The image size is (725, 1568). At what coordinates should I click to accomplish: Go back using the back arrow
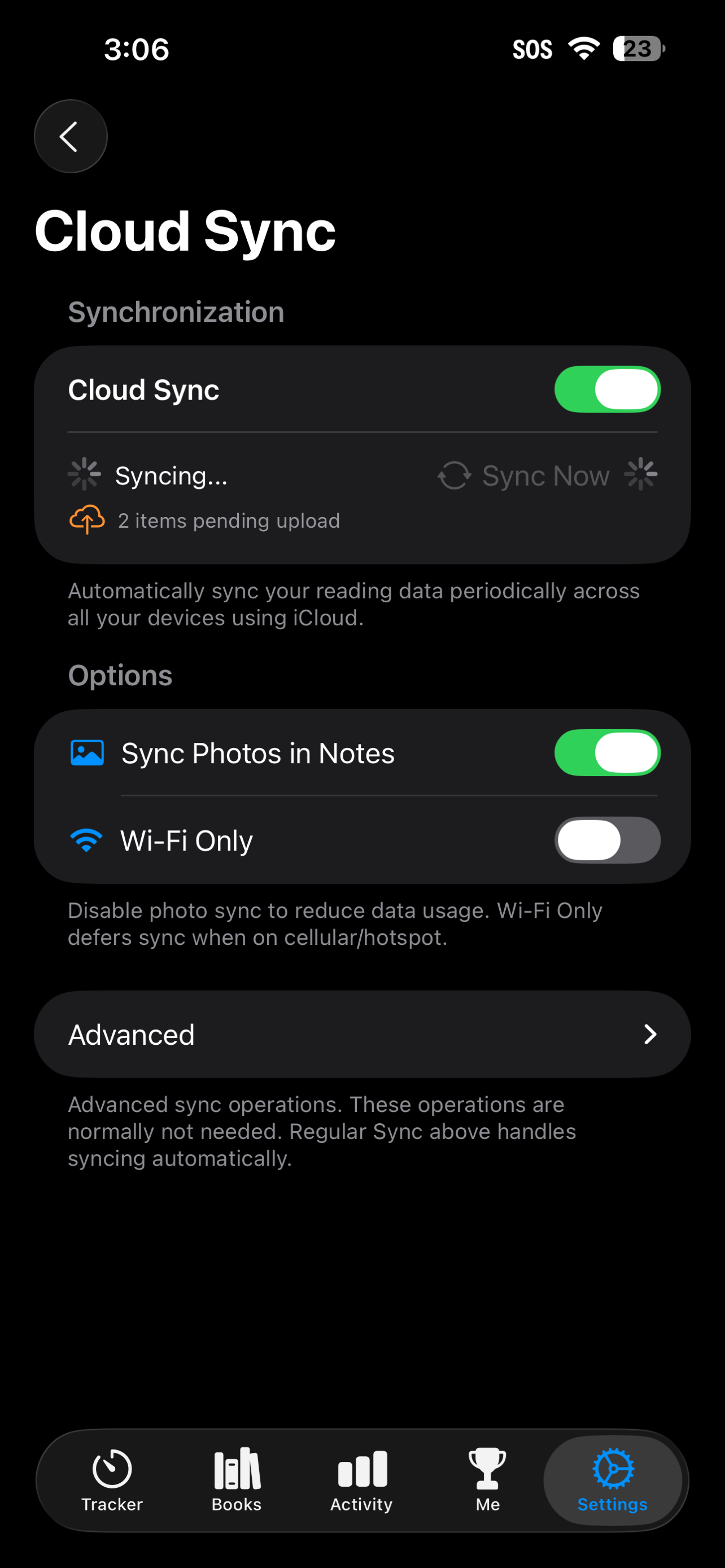(71, 137)
